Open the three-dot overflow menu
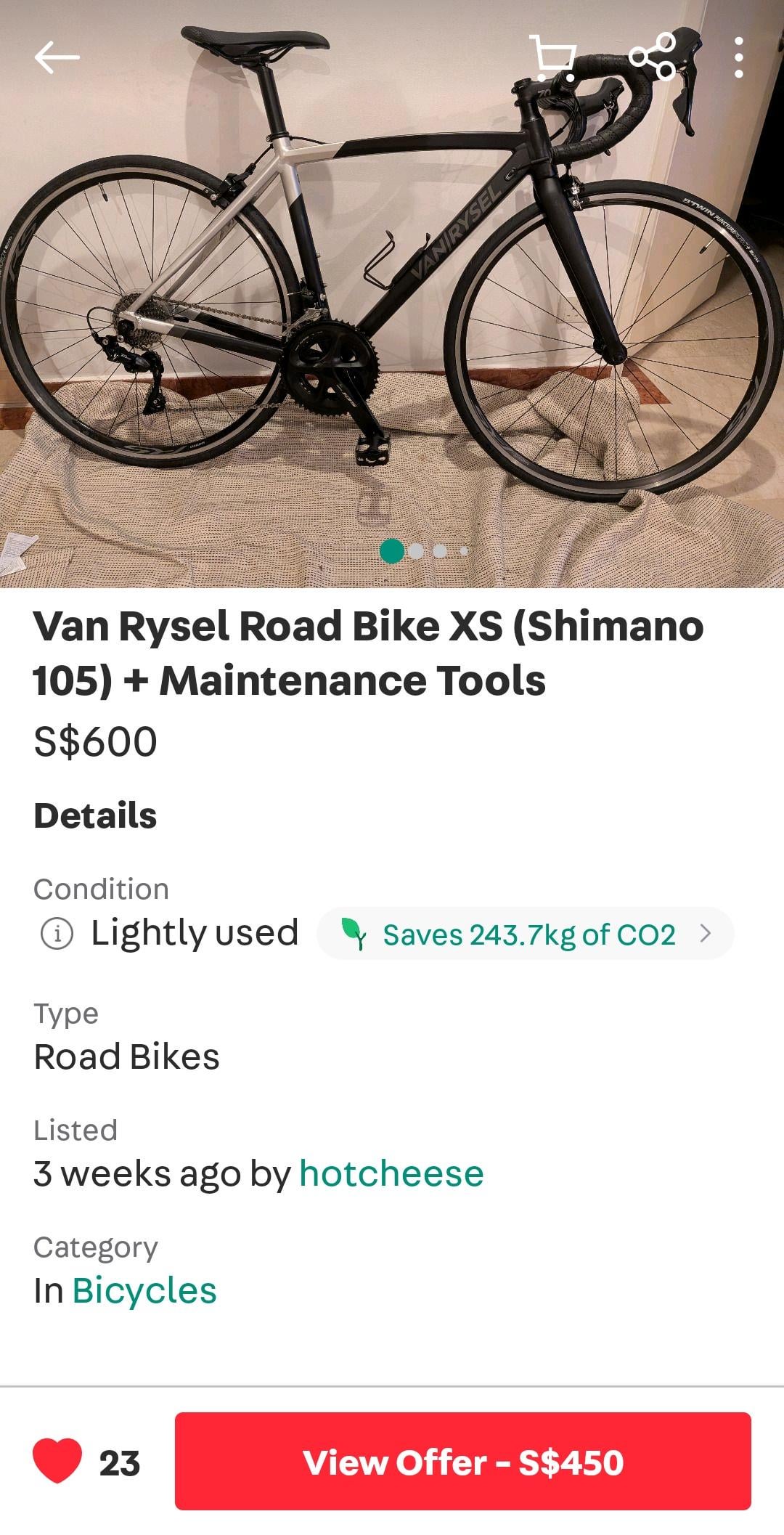 738,57
